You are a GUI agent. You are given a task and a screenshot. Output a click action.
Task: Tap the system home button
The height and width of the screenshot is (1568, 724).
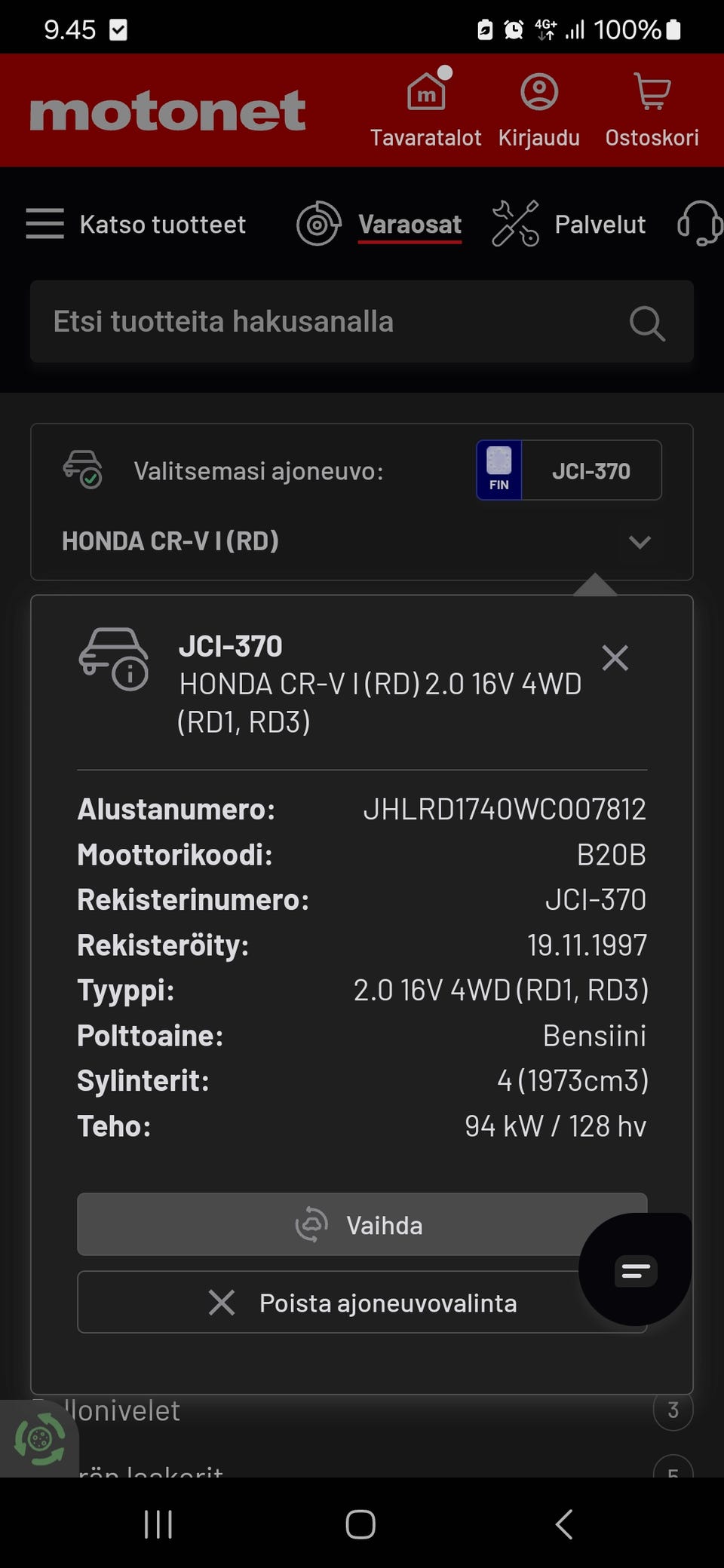(x=360, y=1524)
